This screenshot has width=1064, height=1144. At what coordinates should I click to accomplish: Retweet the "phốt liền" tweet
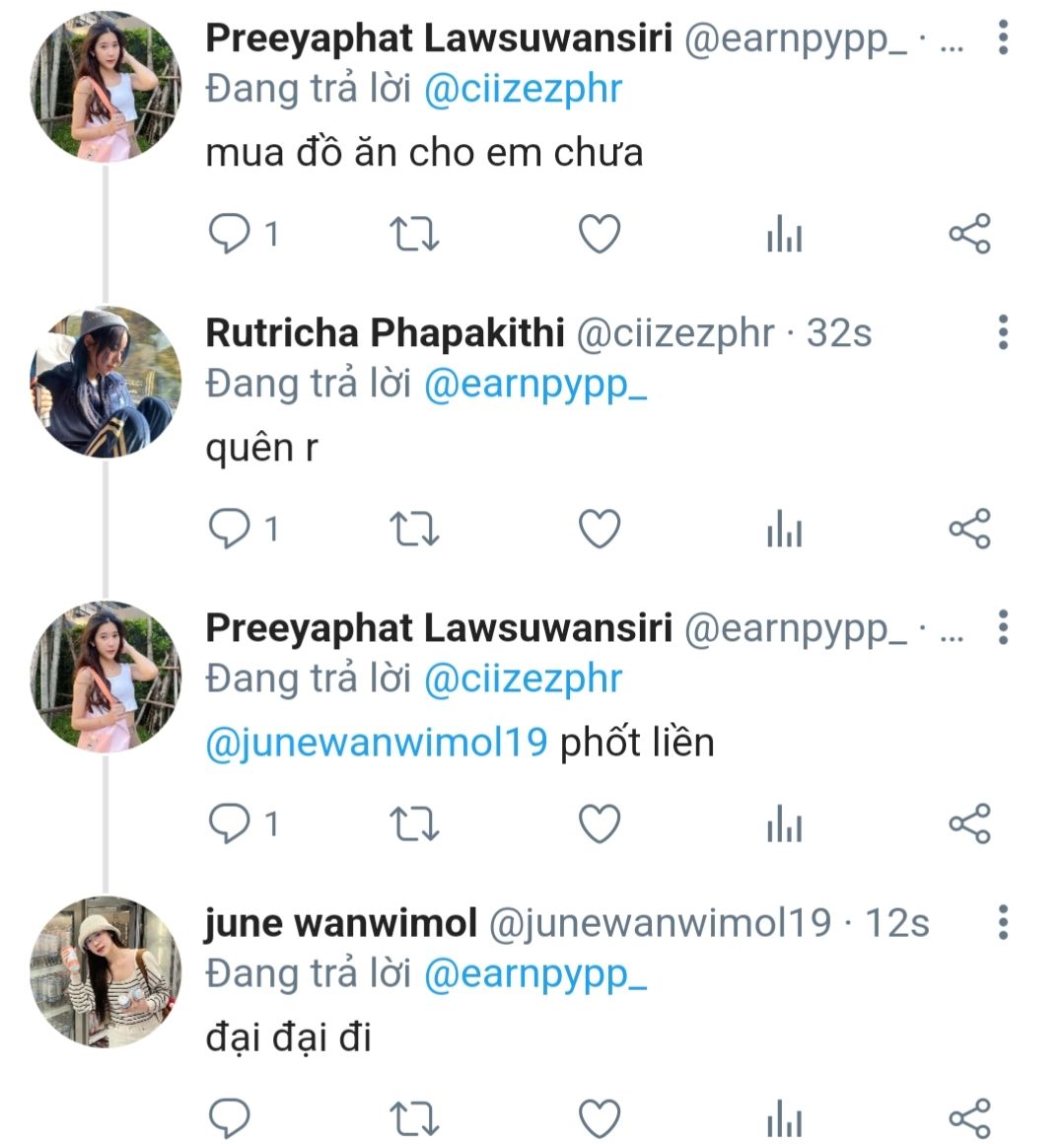[414, 824]
